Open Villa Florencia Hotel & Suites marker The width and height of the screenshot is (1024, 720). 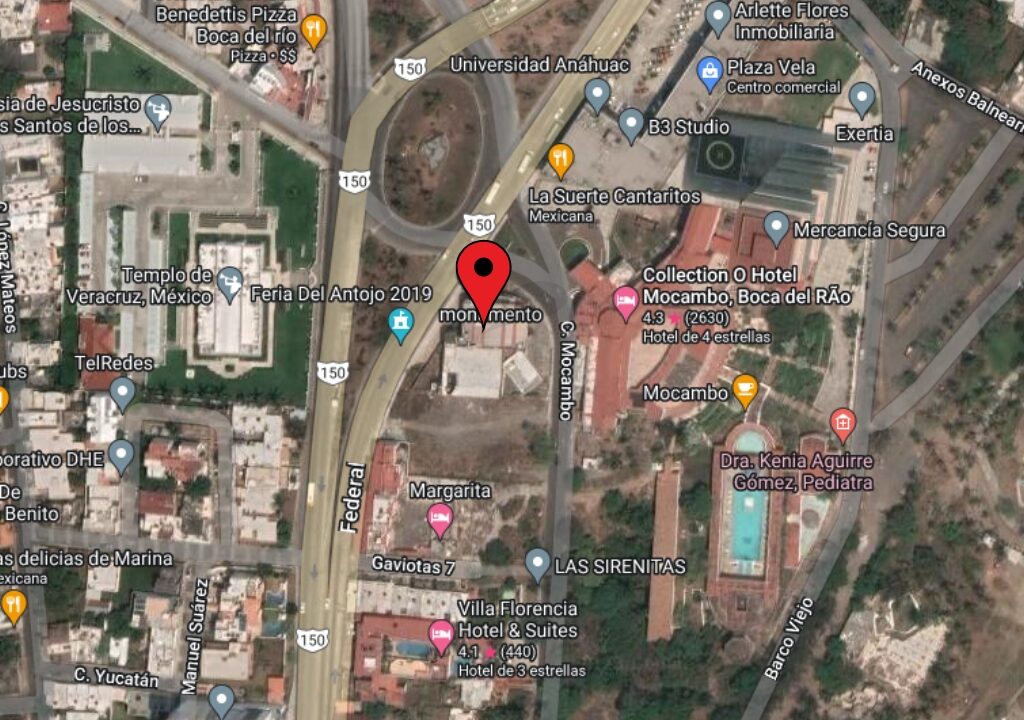(x=441, y=633)
